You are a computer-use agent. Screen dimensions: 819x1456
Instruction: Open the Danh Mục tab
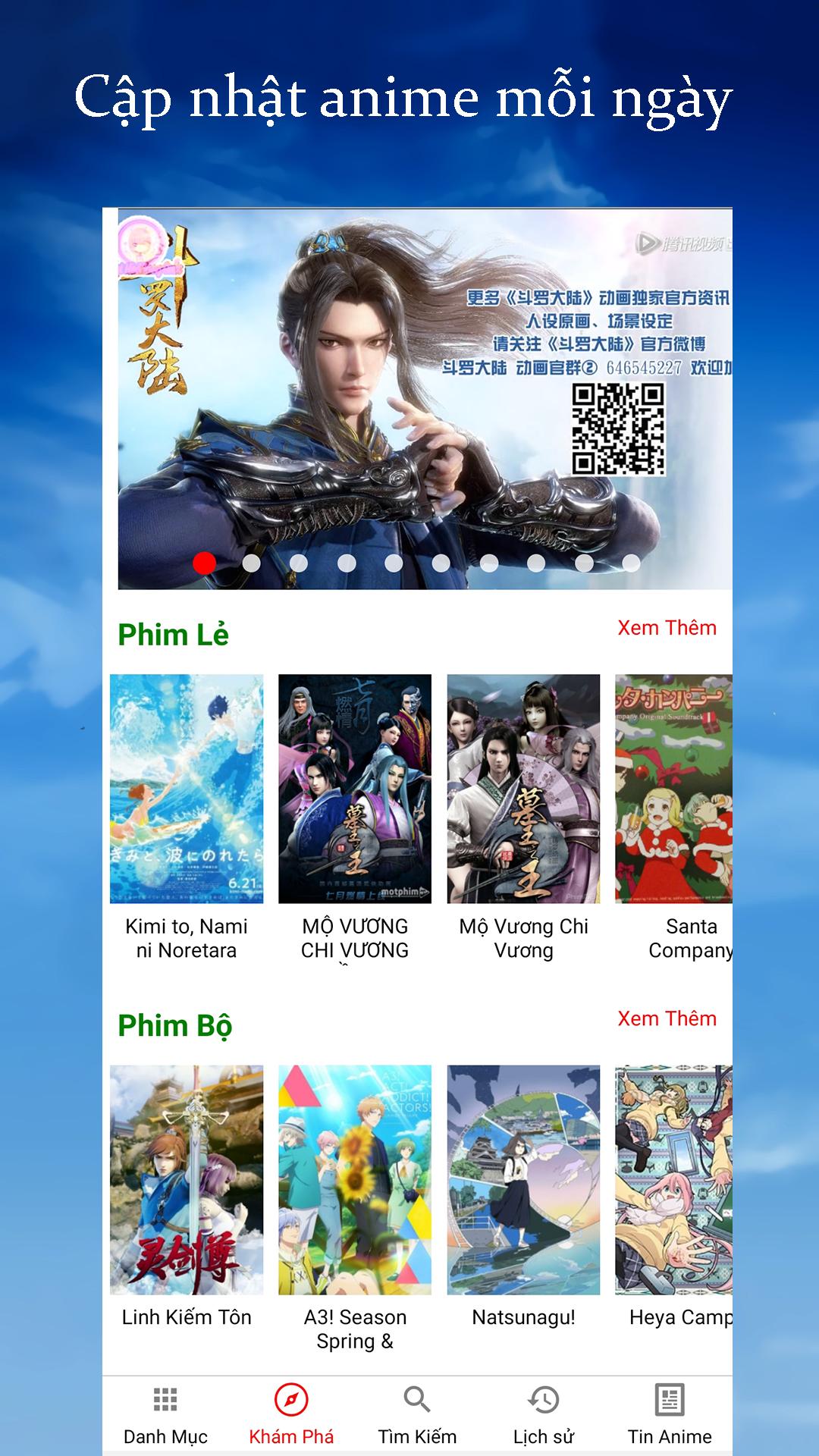(x=165, y=1415)
